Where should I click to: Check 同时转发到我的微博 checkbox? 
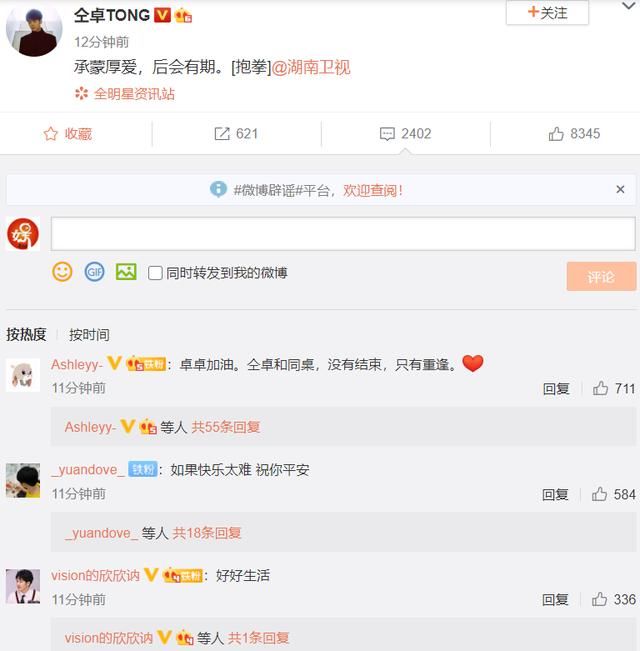(155, 273)
